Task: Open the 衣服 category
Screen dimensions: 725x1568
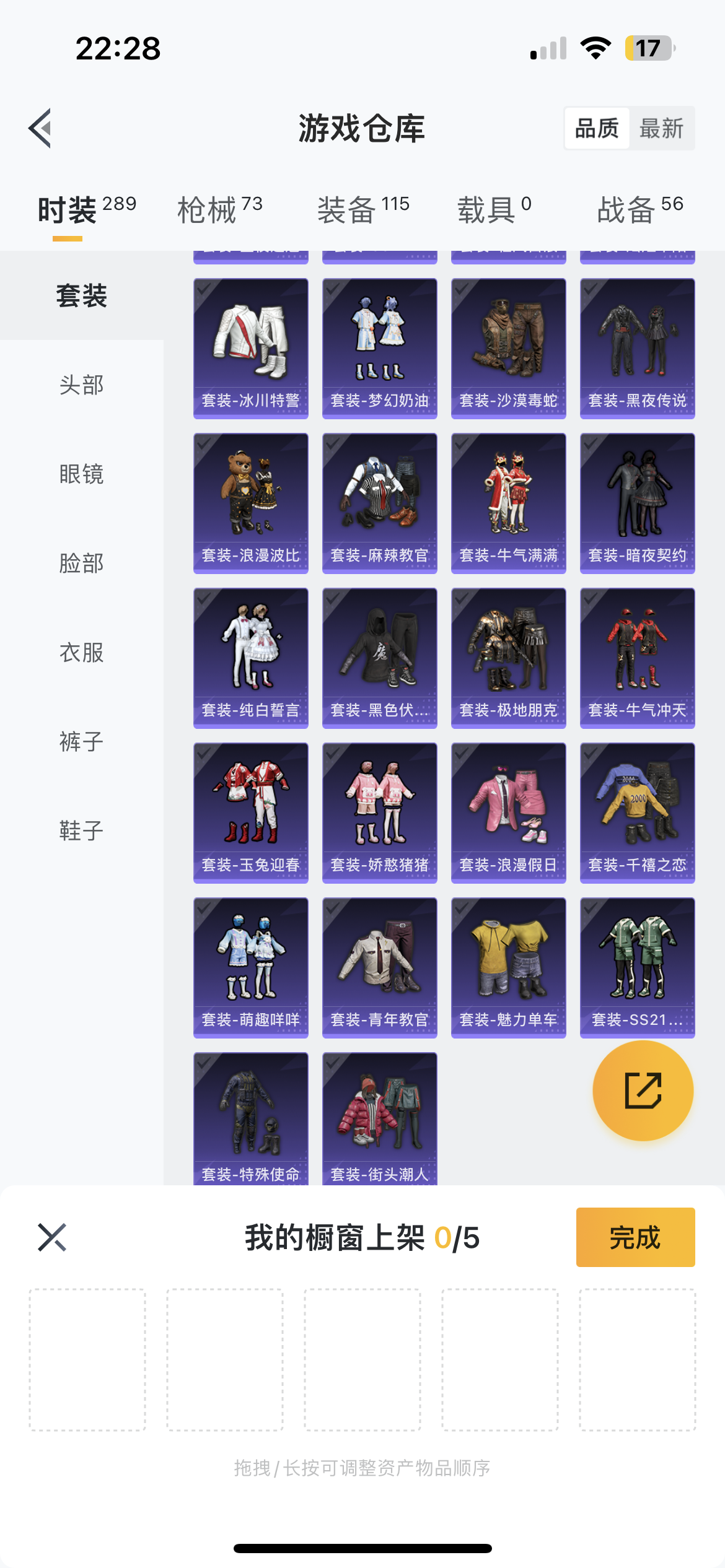Action: (82, 652)
